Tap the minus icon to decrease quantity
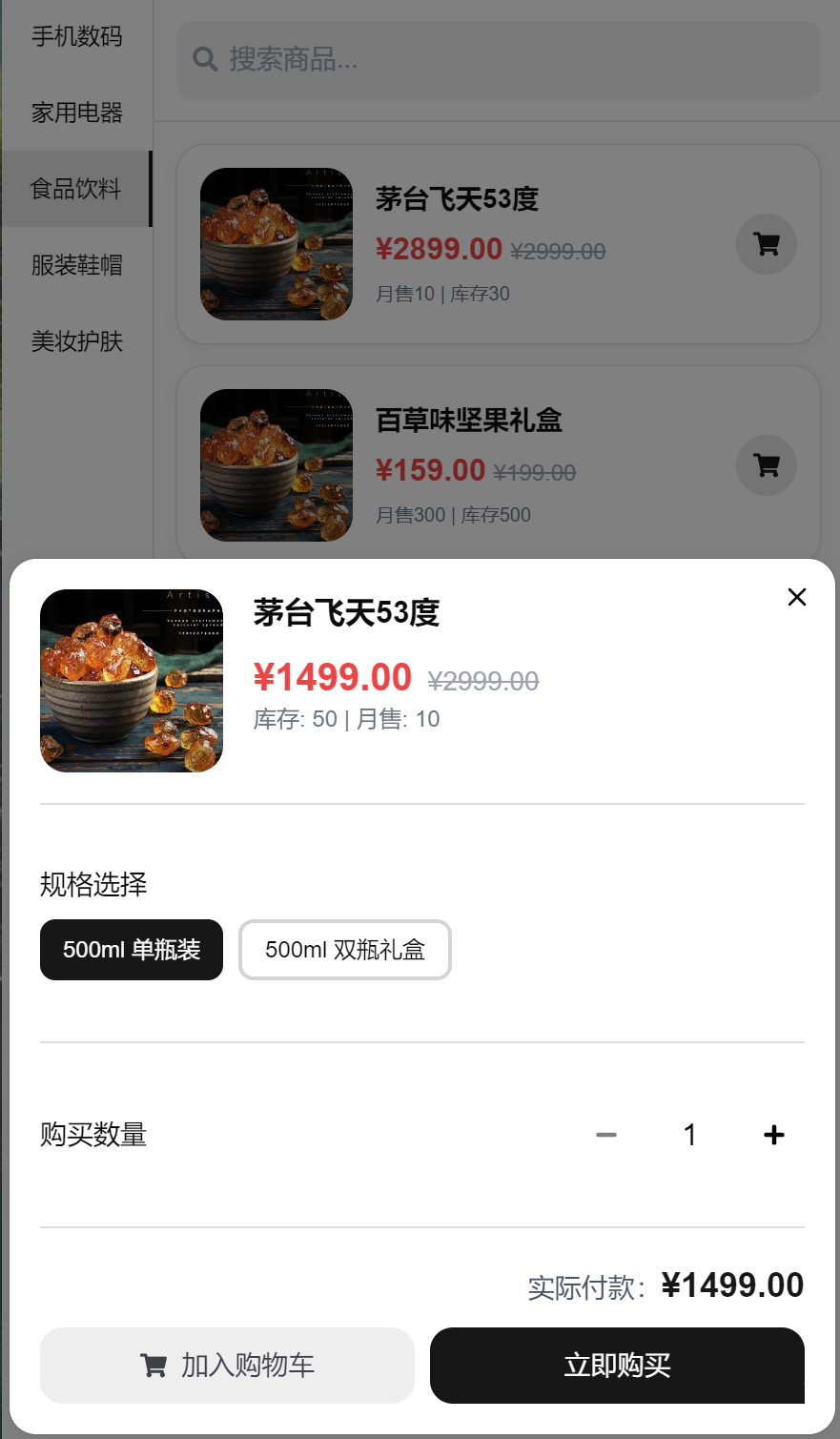This screenshot has width=840, height=1439. point(605,1135)
